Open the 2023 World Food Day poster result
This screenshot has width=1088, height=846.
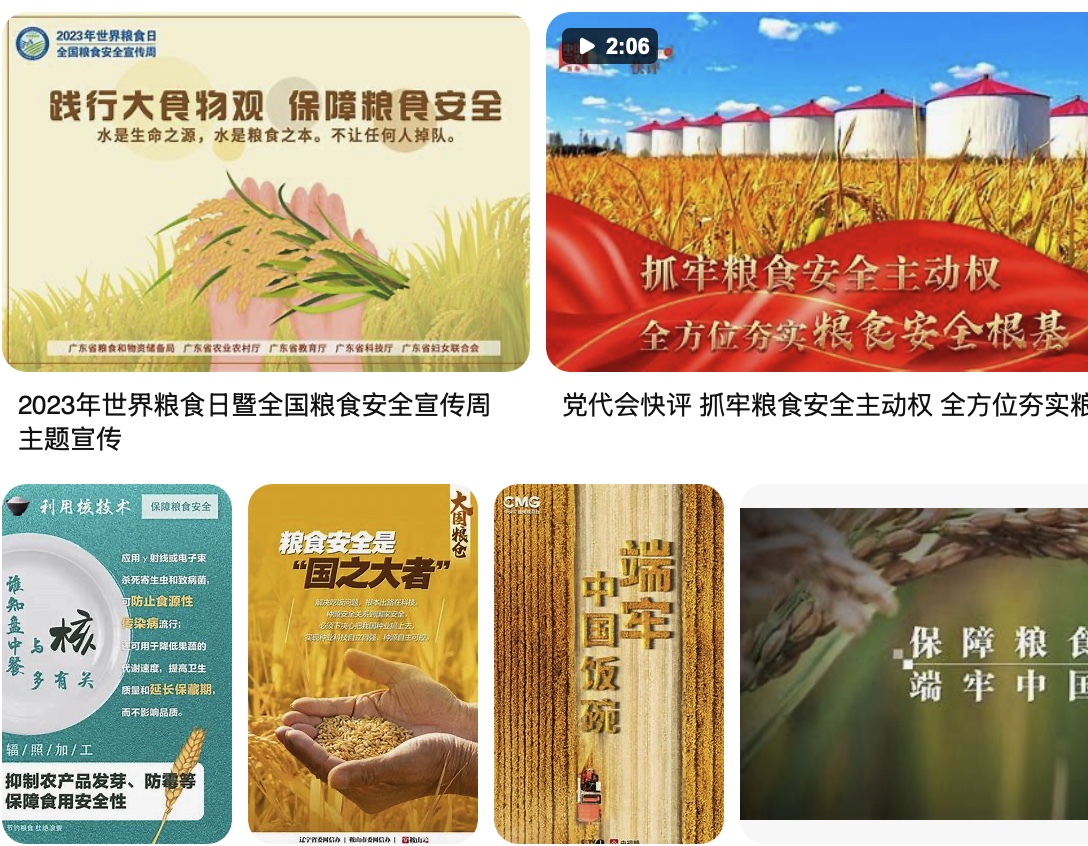(x=266, y=192)
